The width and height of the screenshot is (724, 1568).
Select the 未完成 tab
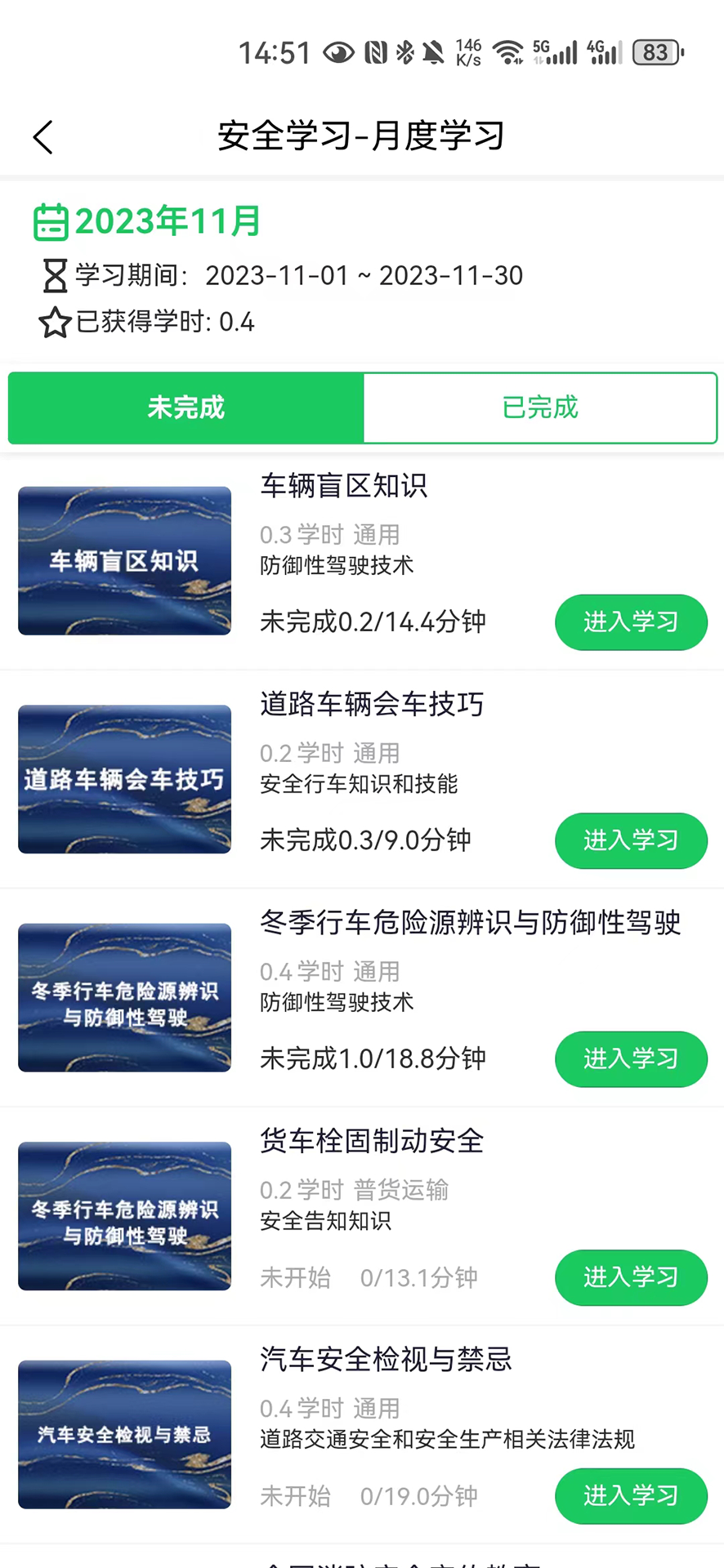[x=185, y=408]
